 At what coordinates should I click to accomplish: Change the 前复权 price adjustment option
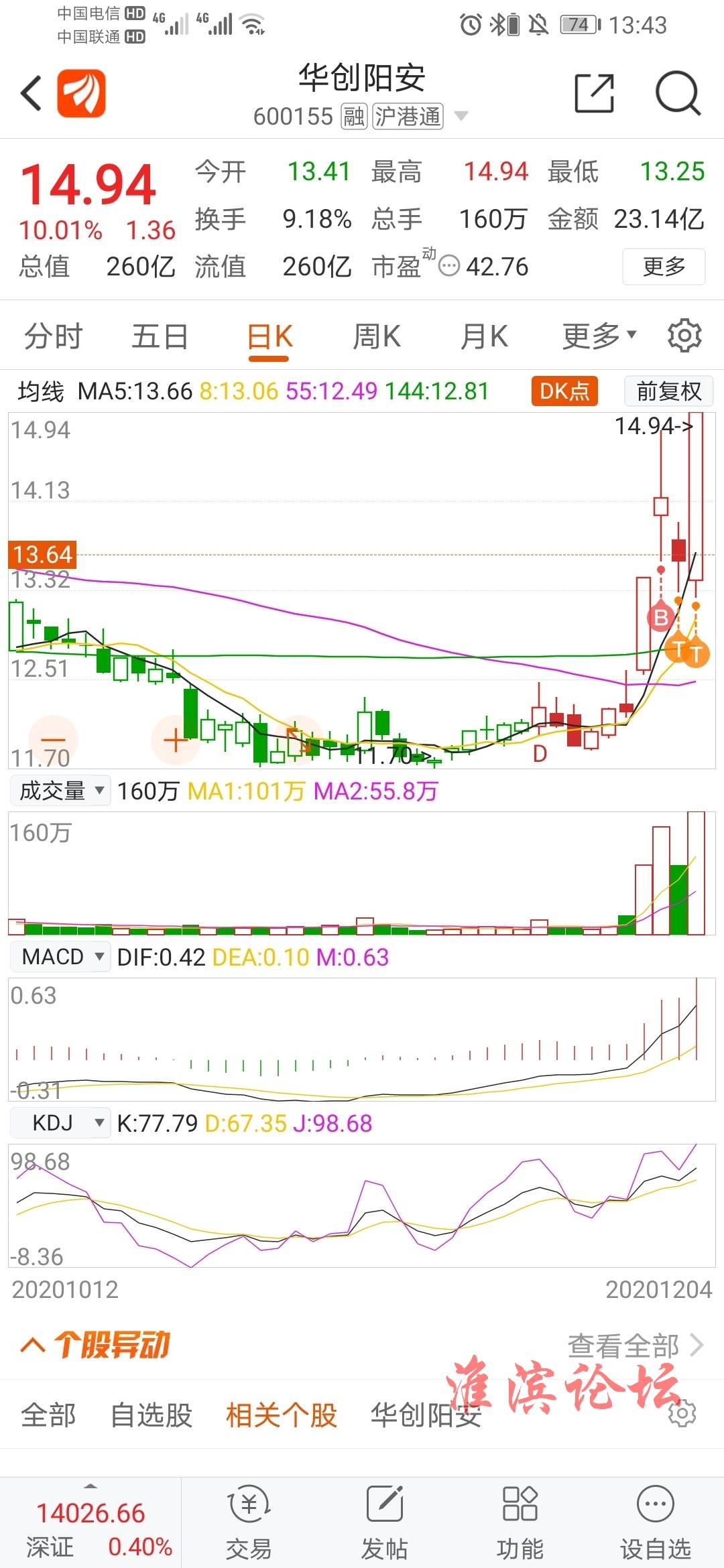coord(668,391)
